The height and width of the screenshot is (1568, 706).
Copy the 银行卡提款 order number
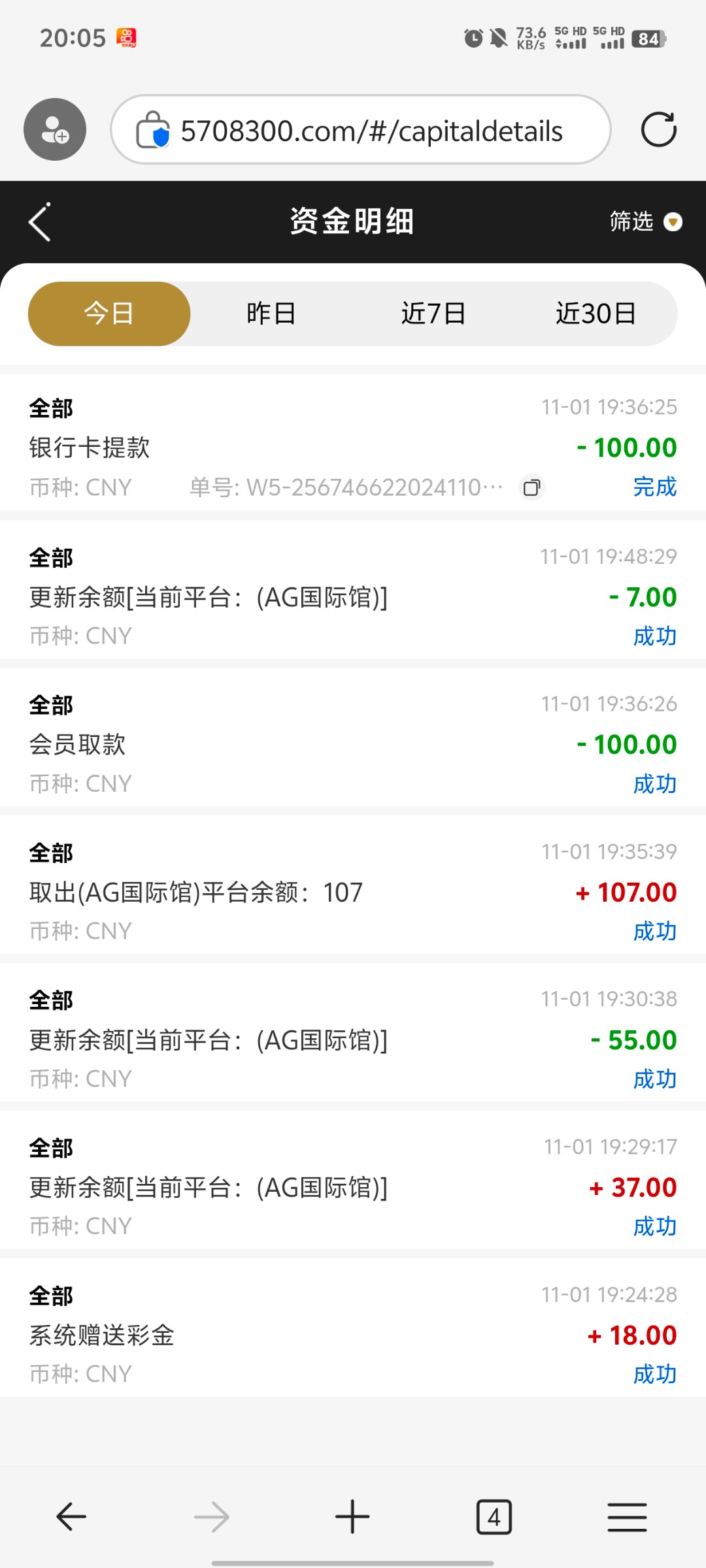[532, 487]
